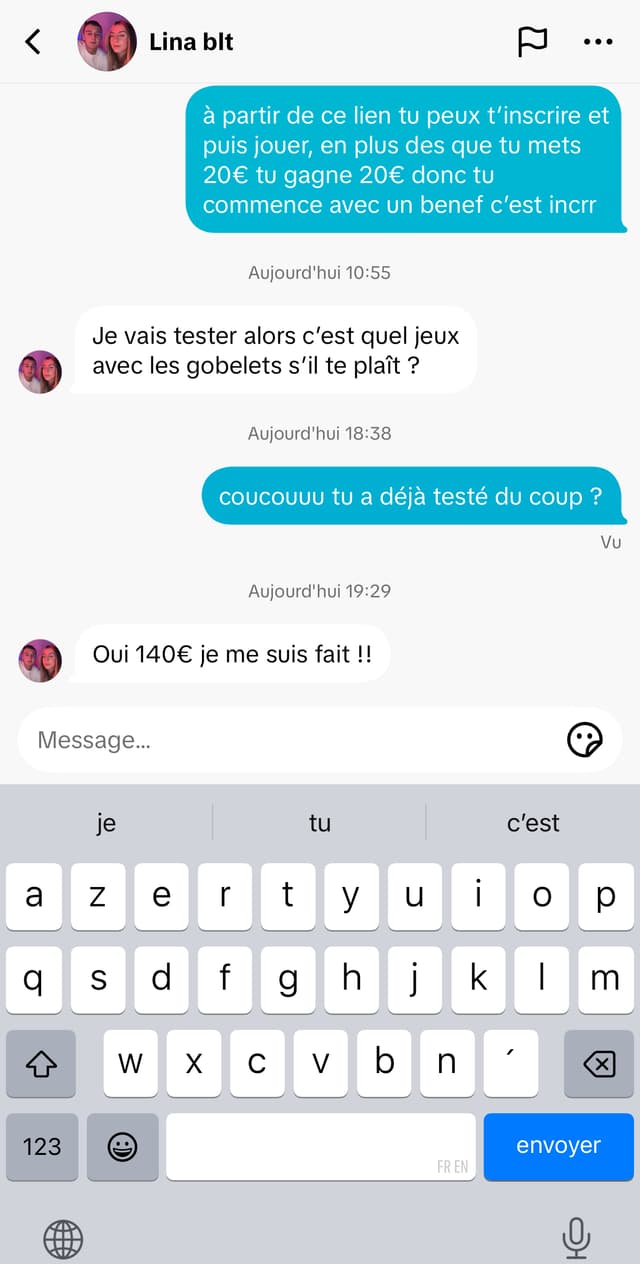
Task: Focus the Message... text field
Action: pos(290,740)
